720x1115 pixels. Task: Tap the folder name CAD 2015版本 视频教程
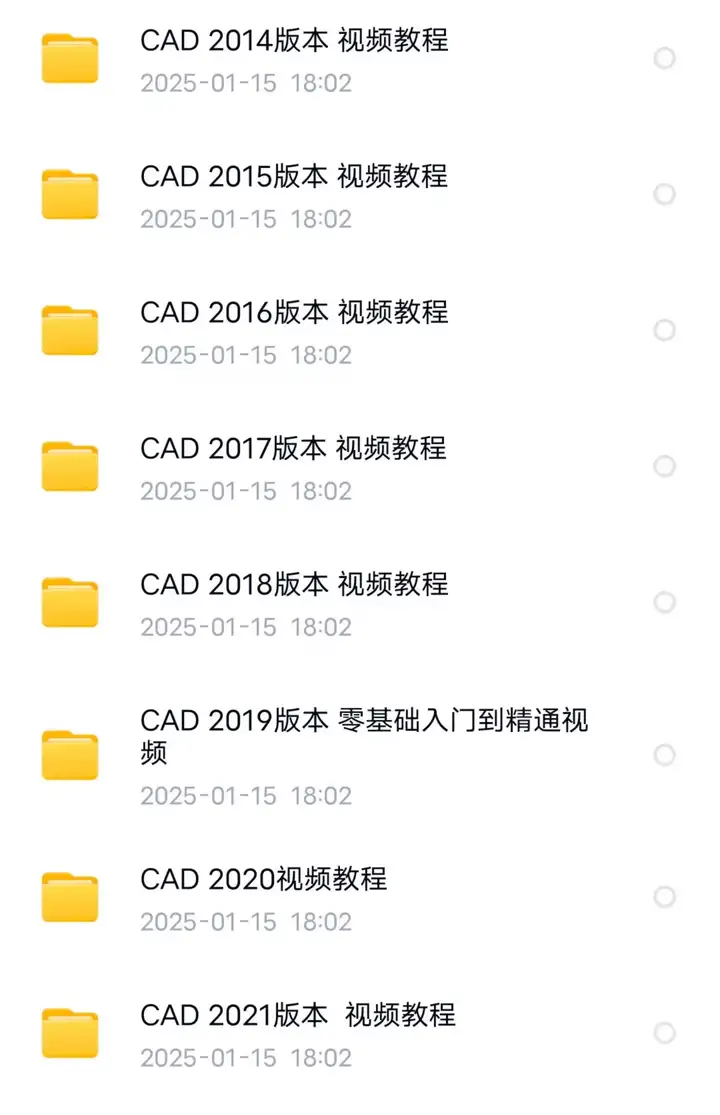point(294,177)
